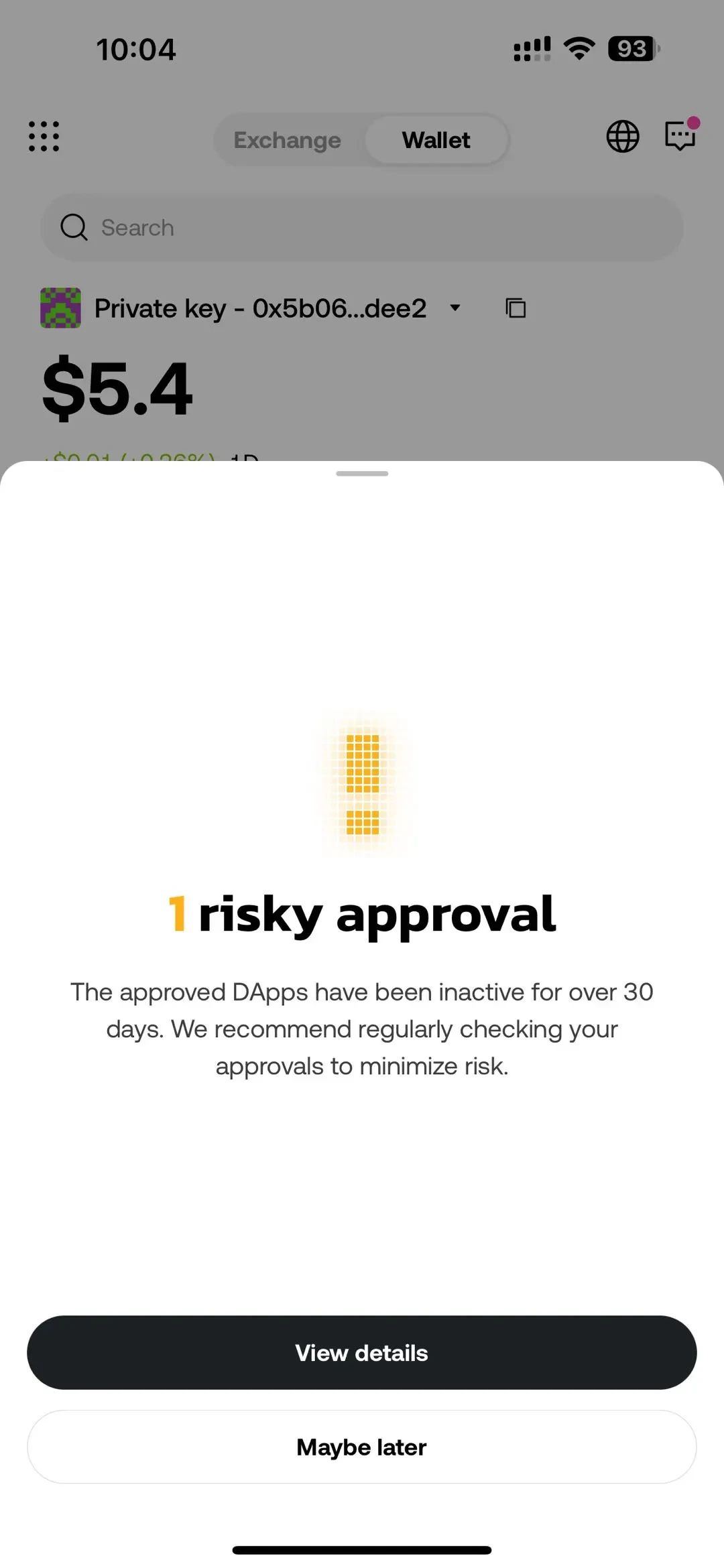This screenshot has height=1568, width=724.
Task: Open the globe network icon
Action: (x=623, y=137)
